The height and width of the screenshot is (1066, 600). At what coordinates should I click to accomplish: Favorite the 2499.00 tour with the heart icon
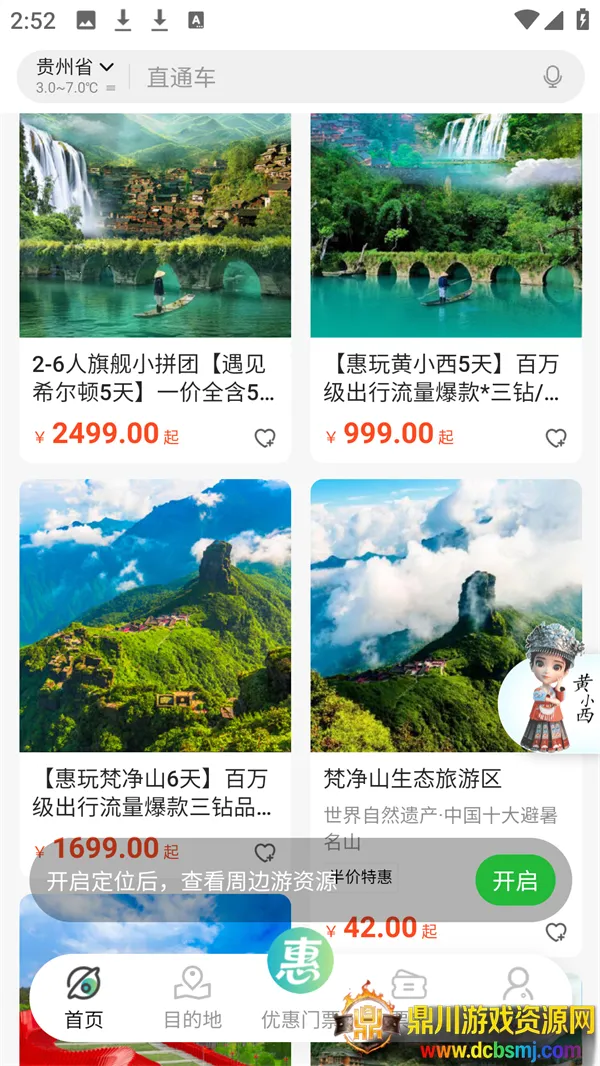(265, 437)
